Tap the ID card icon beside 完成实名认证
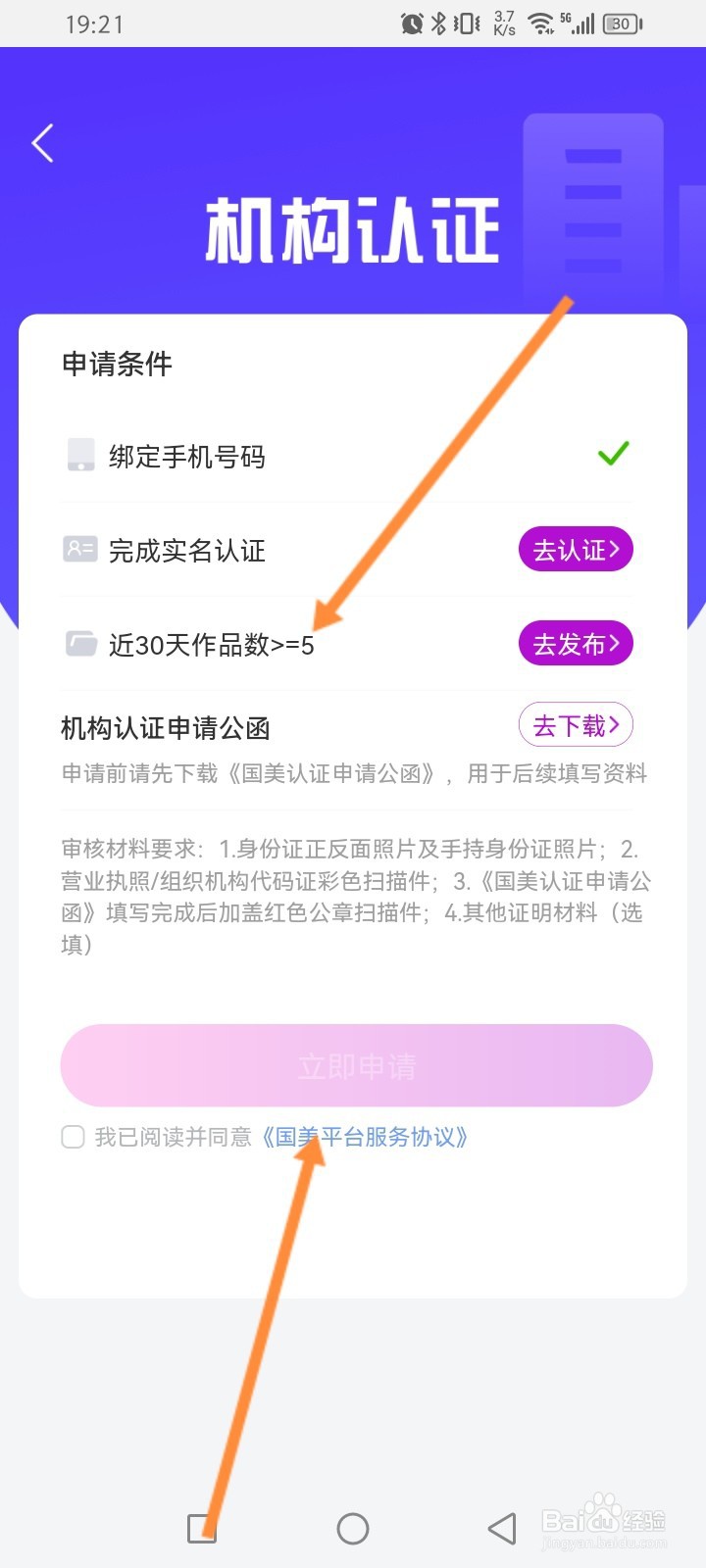The image size is (706, 1568). 79,550
